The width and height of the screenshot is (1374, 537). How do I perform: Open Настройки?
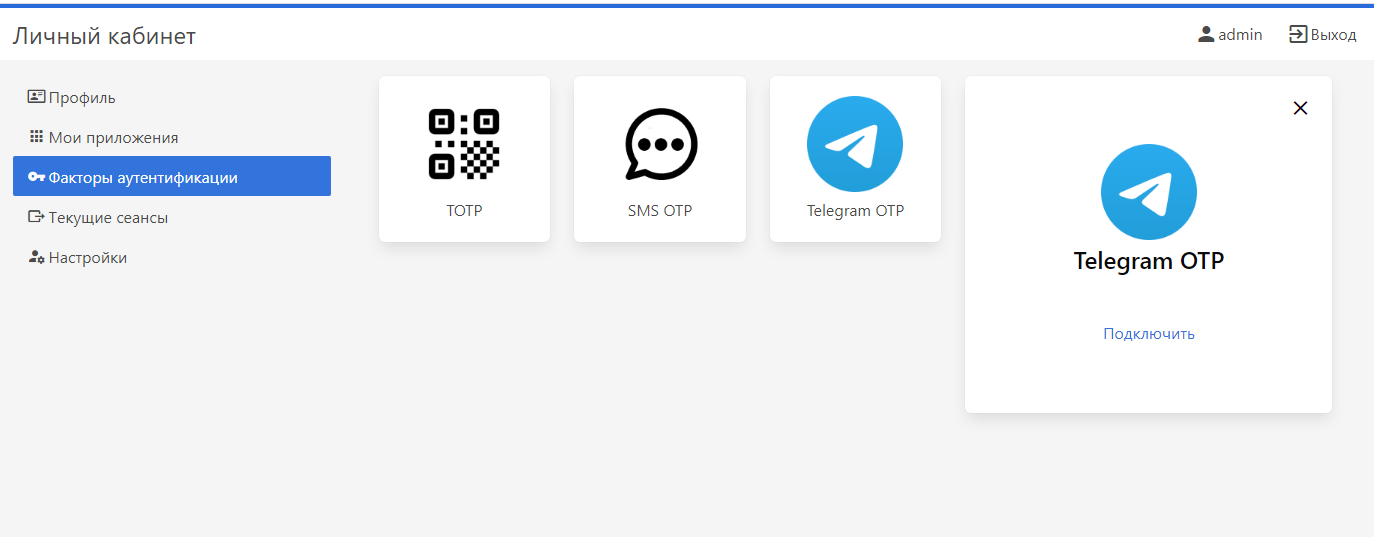tap(87, 258)
